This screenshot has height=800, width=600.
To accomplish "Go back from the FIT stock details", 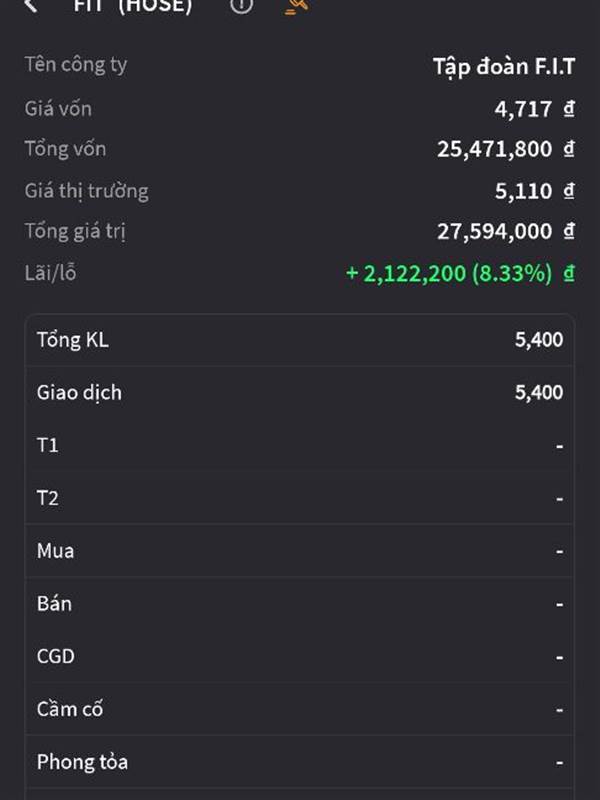I will 32,5.
